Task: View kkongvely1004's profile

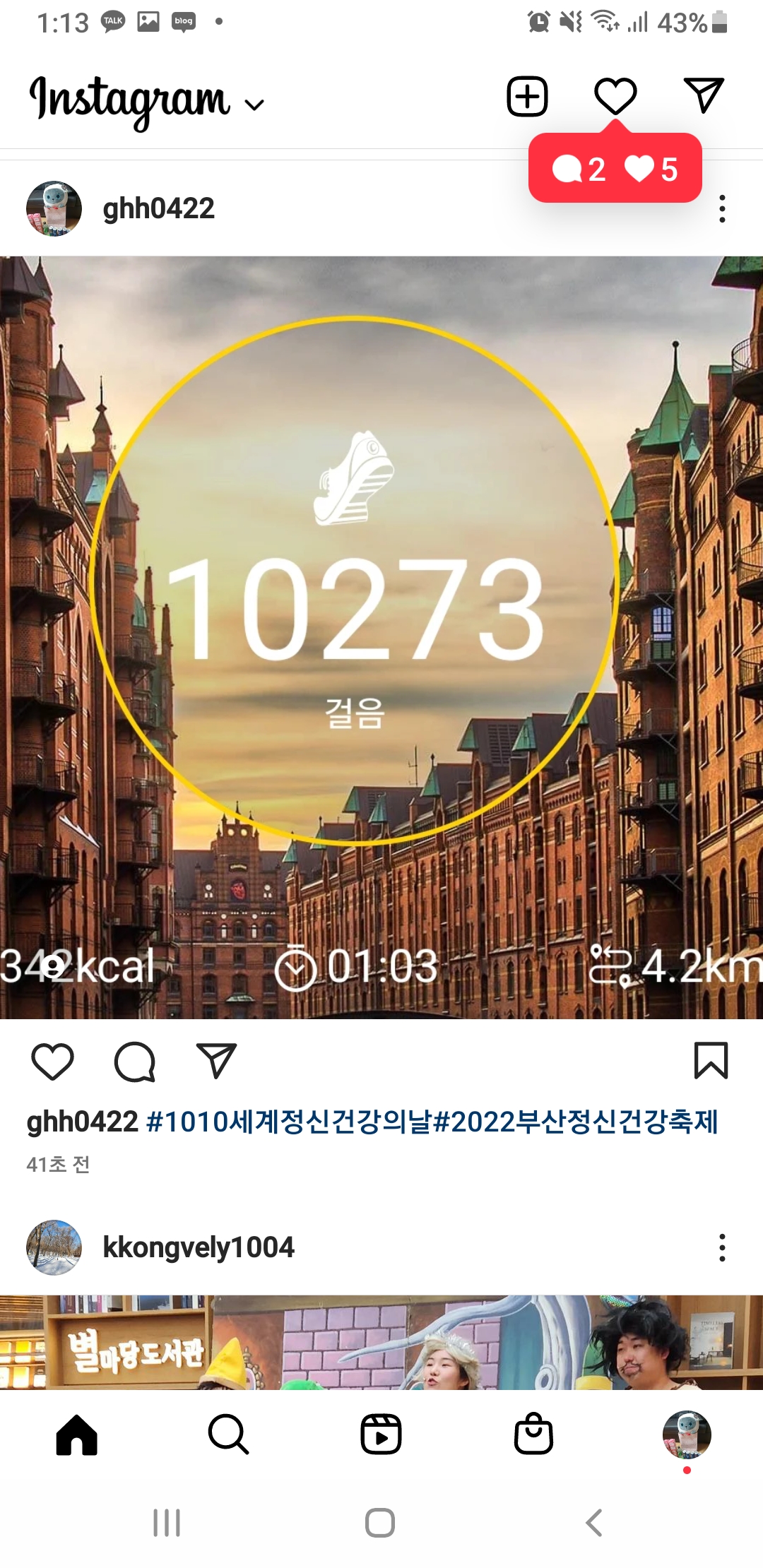Action: tap(198, 1247)
